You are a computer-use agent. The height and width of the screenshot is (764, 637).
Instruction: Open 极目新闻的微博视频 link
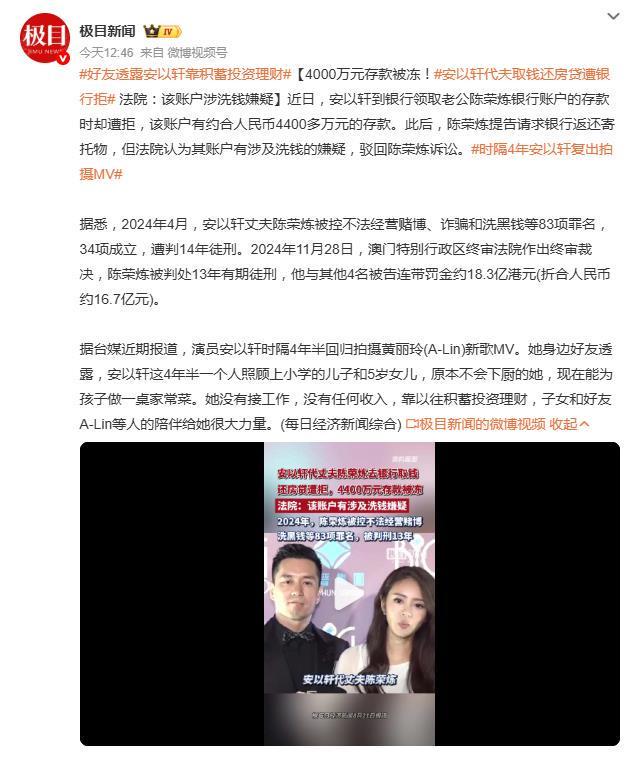pos(475,424)
